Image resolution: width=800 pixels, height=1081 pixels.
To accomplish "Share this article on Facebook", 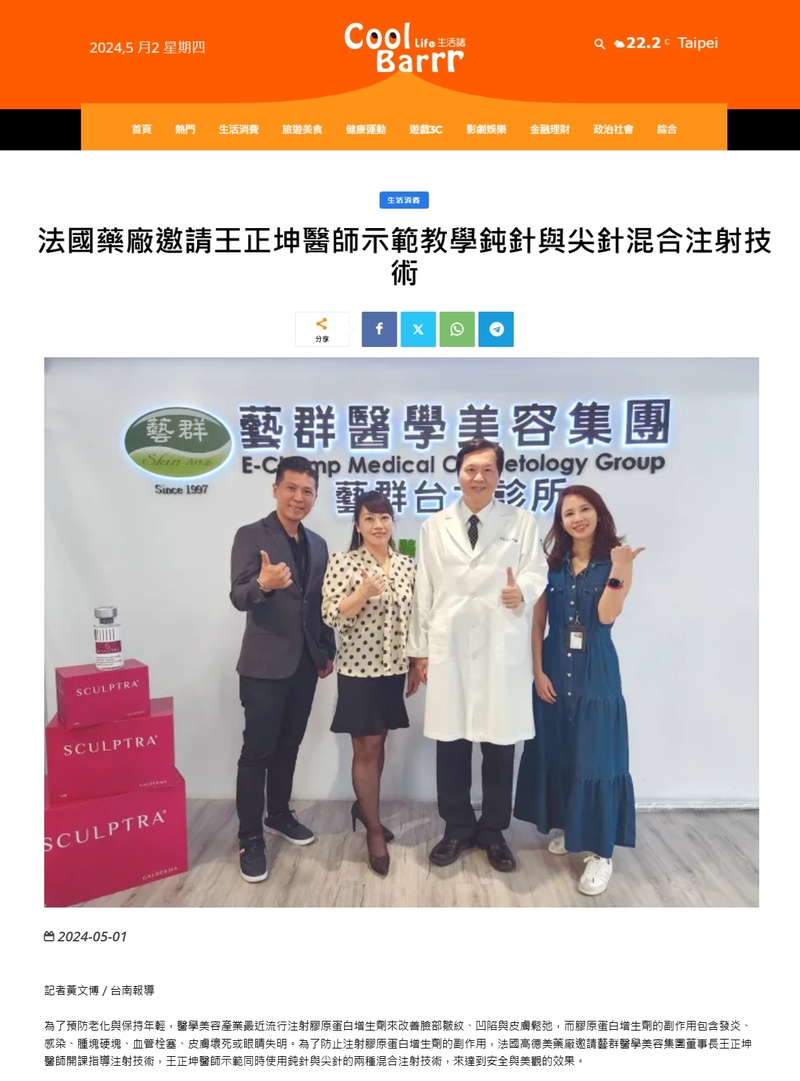I will tap(379, 329).
